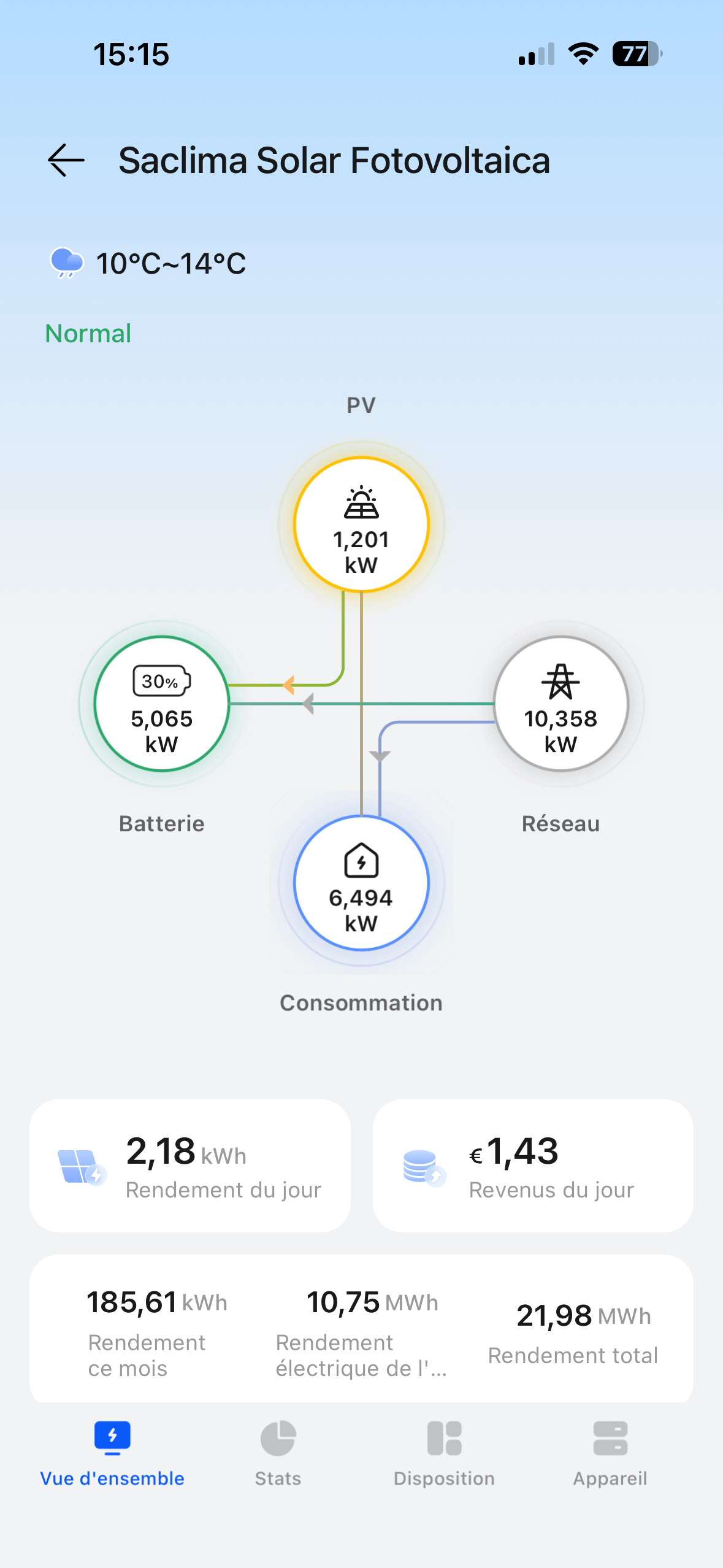Open the Disposition tab
Viewport: 723px width, 1568px height.
click(444, 1454)
